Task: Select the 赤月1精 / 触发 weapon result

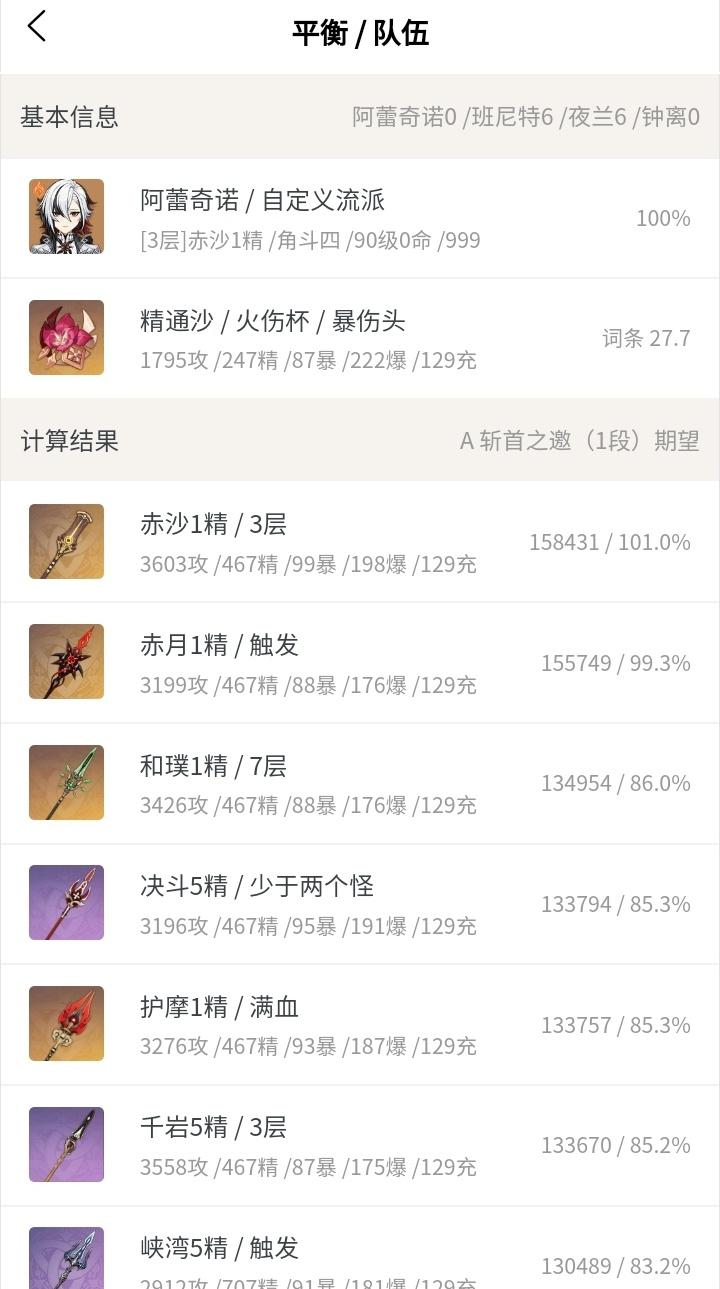Action: (360, 663)
